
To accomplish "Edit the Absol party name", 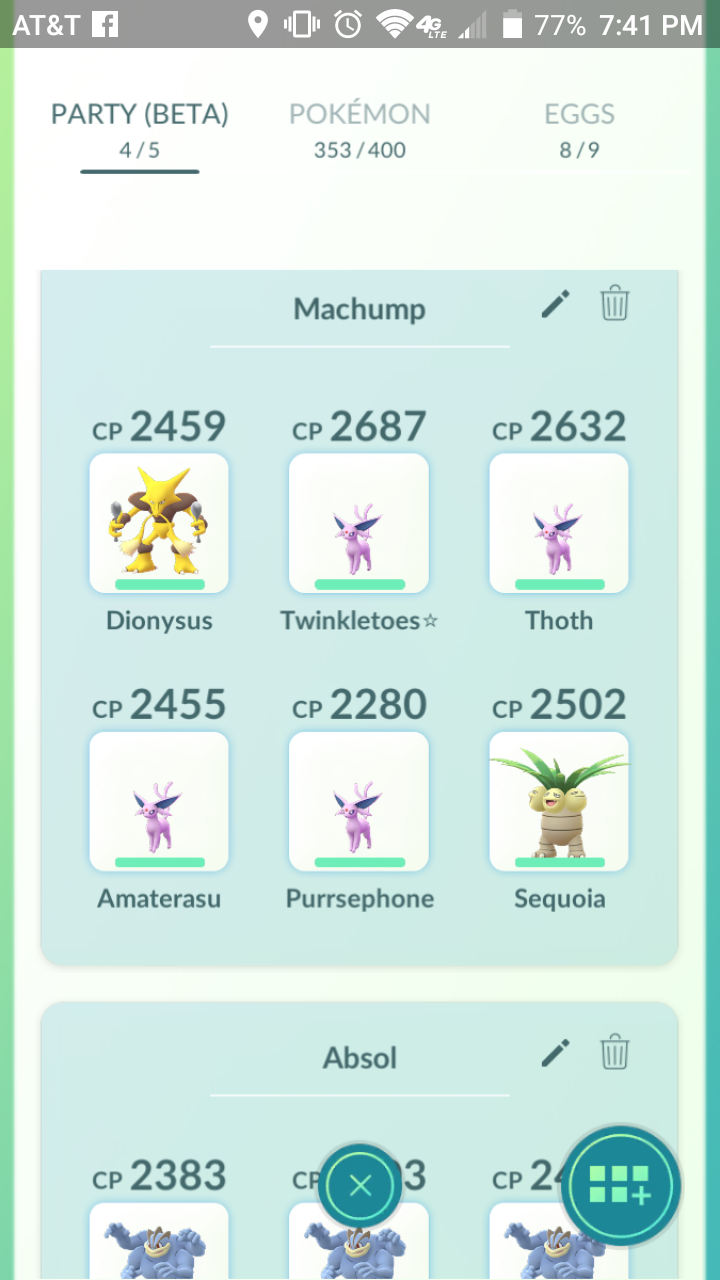I will coord(555,1052).
